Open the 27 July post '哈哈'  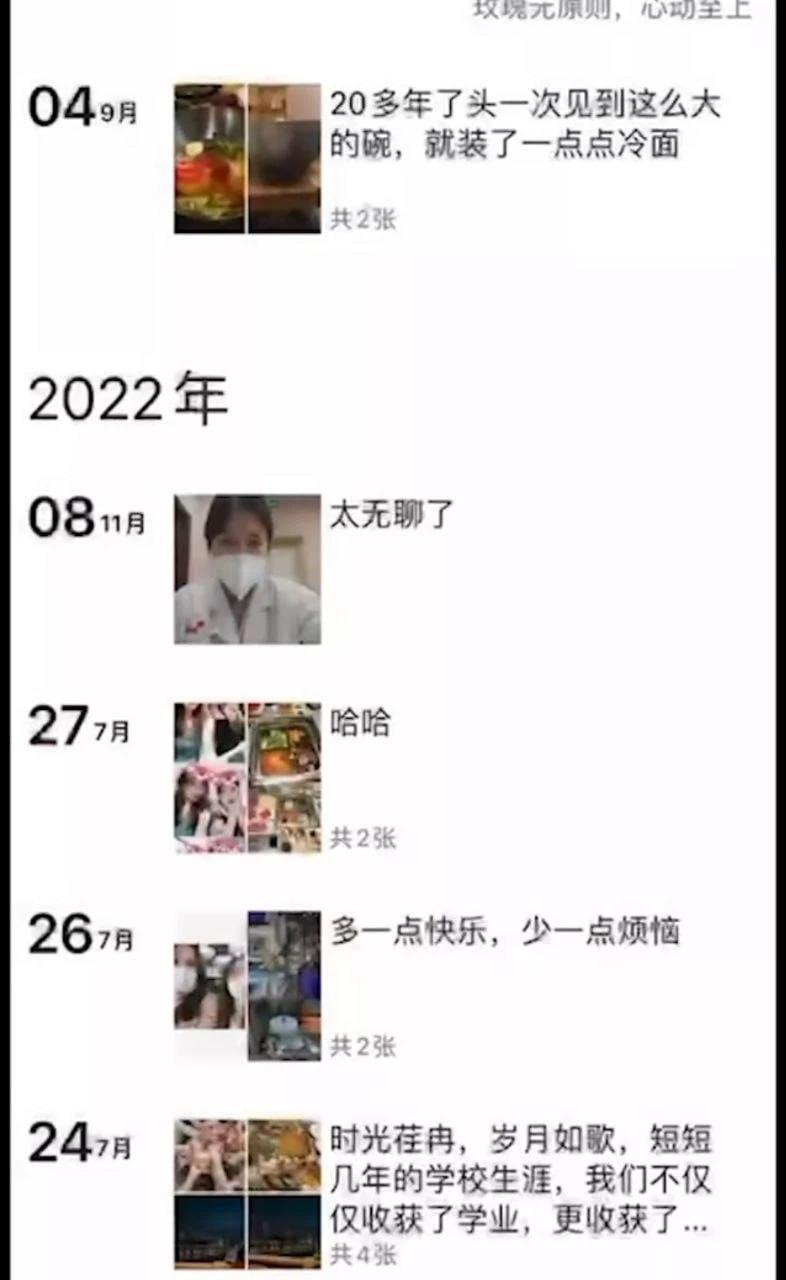(x=360, y=723)
